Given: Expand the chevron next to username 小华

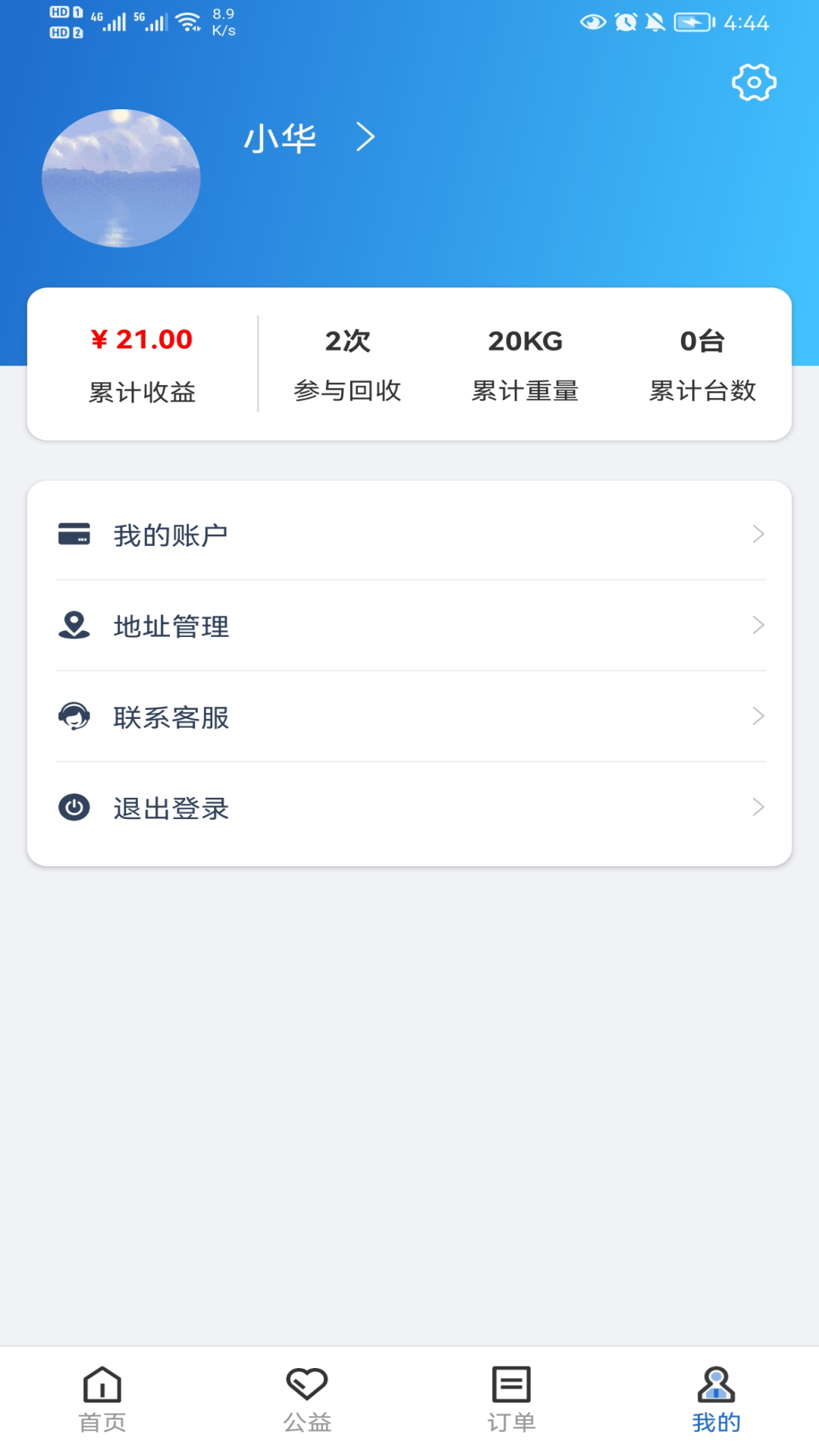Looking at the screenshot, I should coord(367,136).
